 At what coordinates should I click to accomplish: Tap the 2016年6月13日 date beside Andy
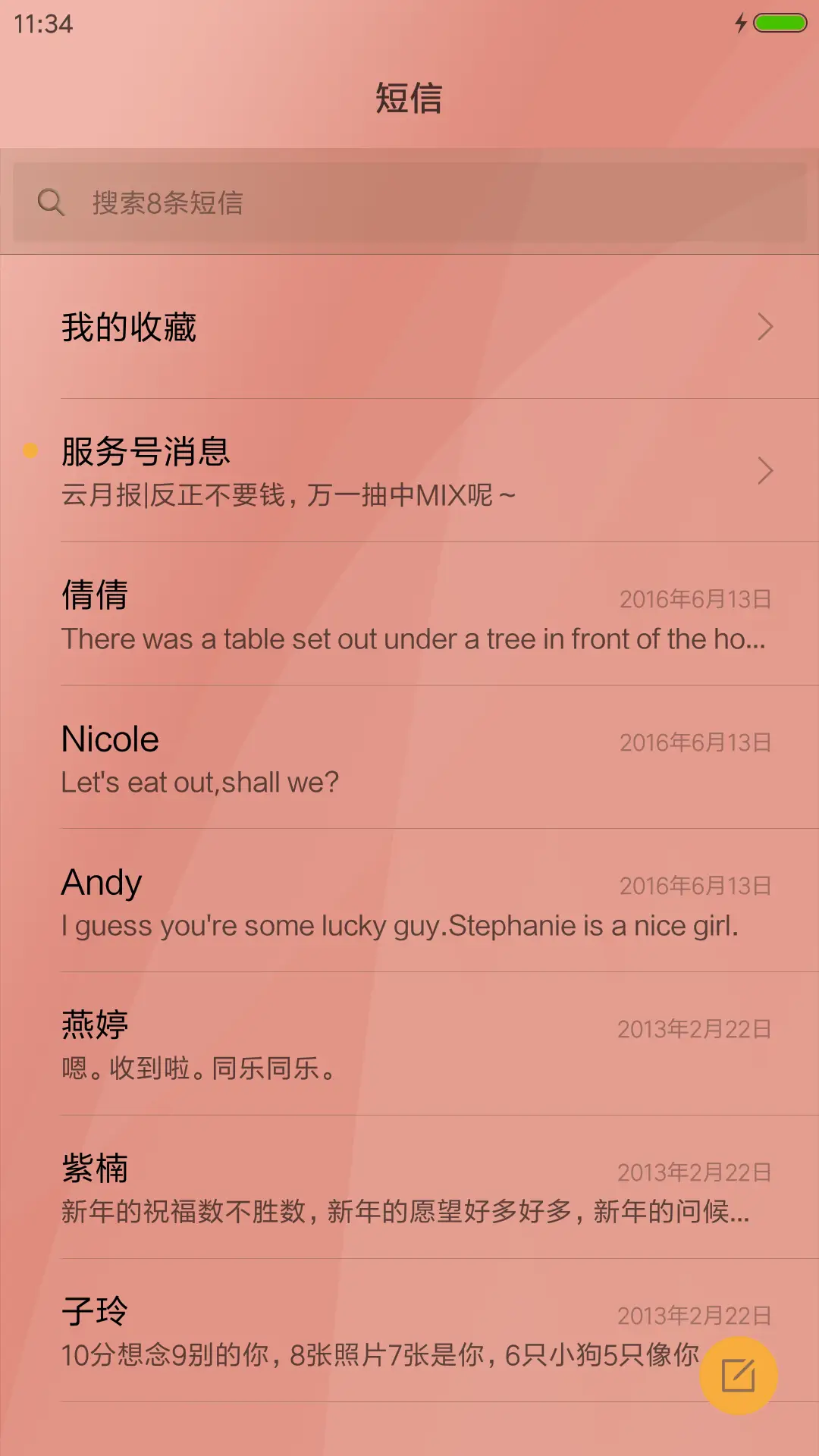pos(694,885)
